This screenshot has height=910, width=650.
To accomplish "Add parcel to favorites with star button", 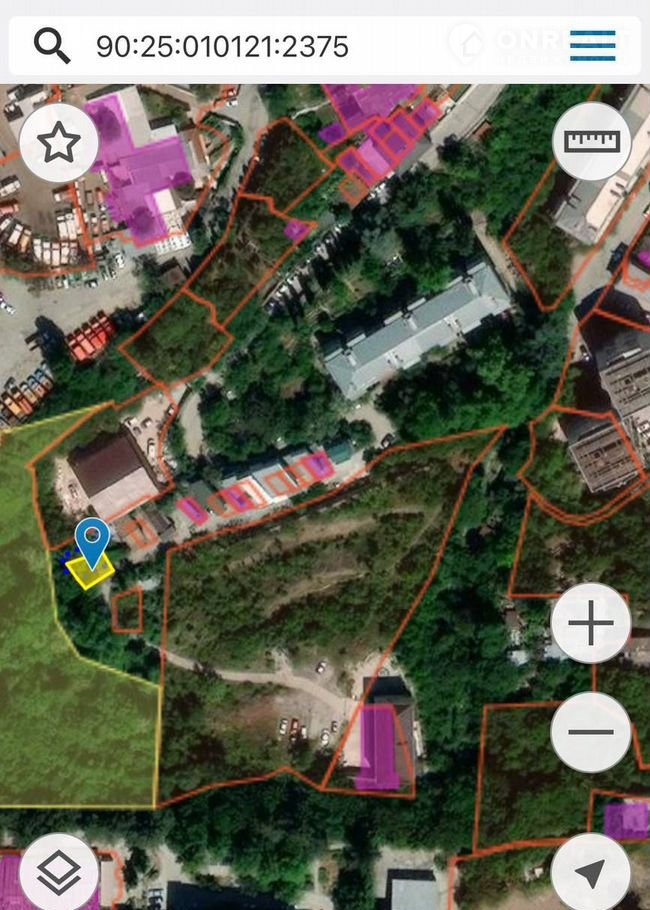I will [59, 142].
